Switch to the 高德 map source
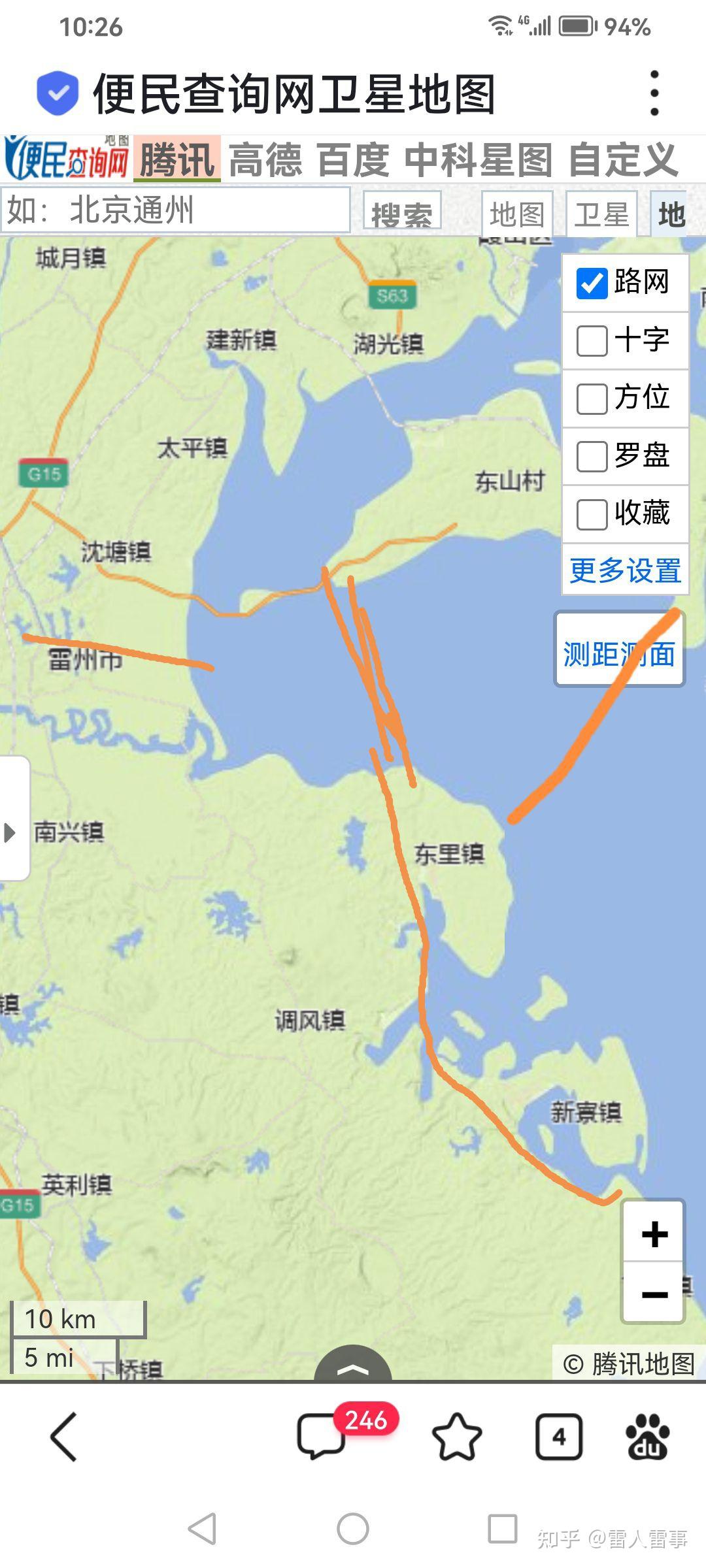706x1568 pixels. click(x=265, y=159)
